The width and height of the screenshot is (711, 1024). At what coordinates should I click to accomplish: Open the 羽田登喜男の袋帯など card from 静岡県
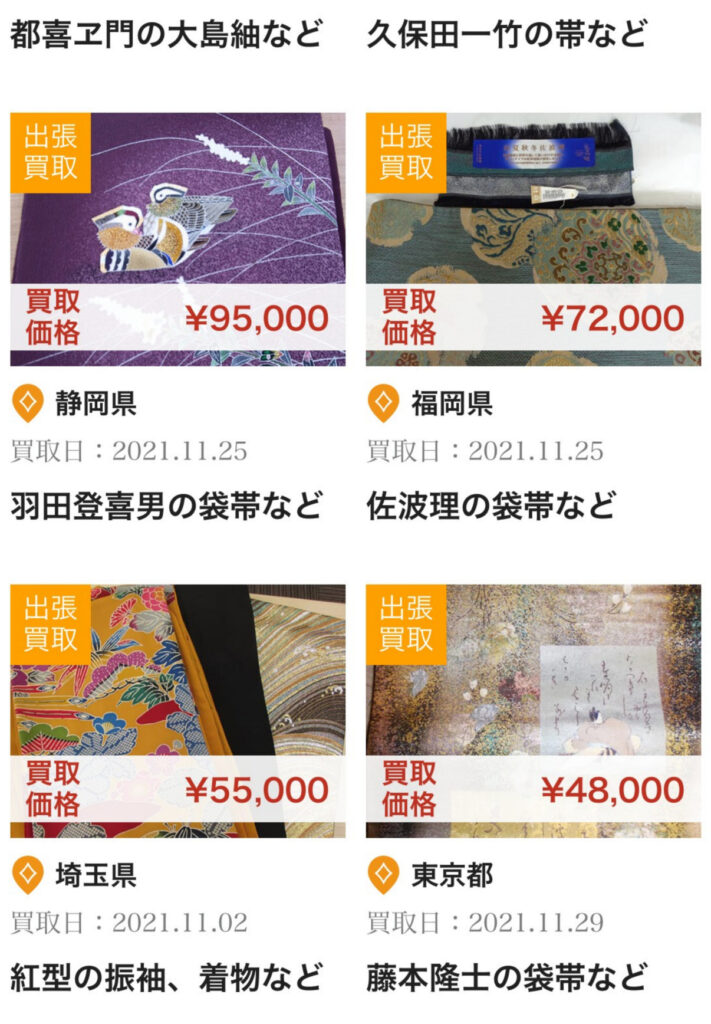(x=177, y=240)
